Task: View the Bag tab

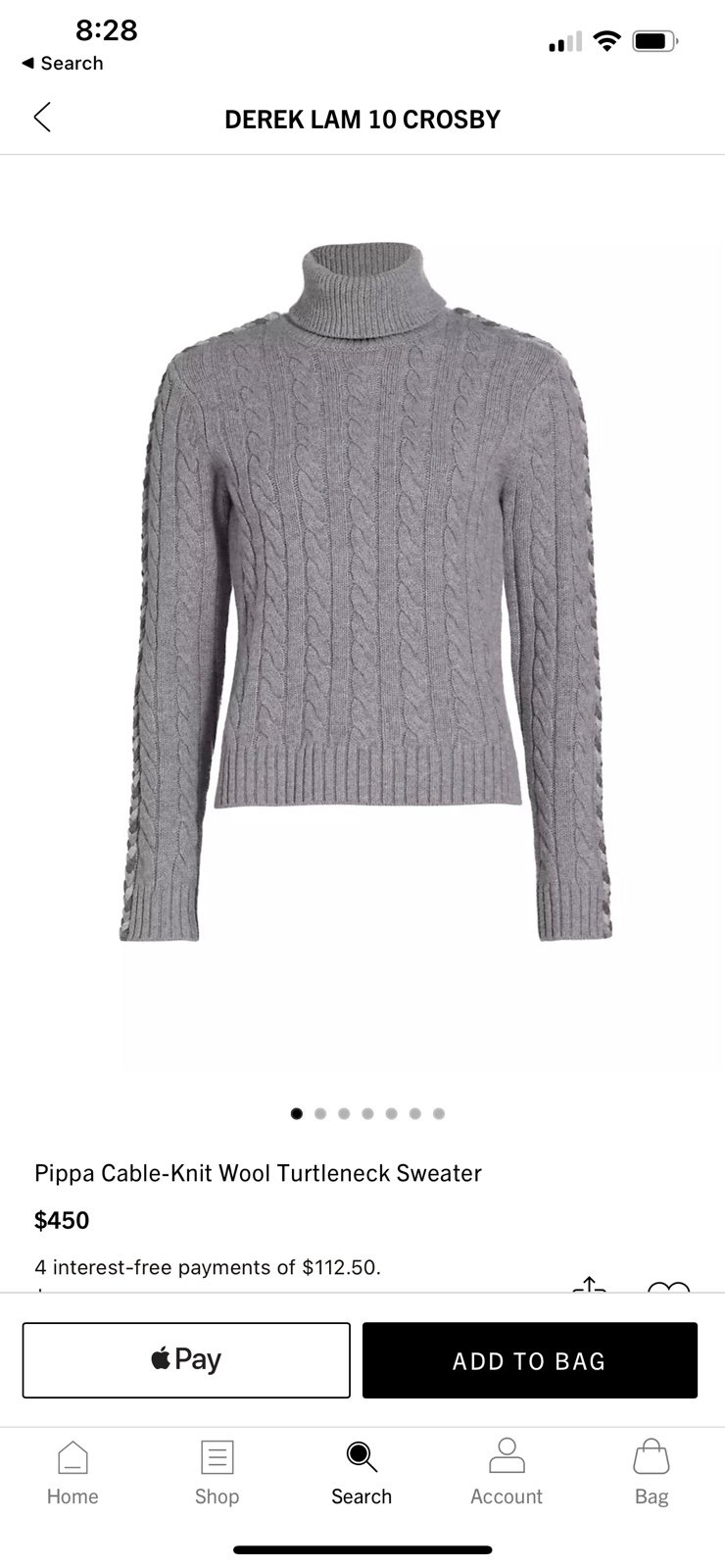Action: click(652, 1473)
